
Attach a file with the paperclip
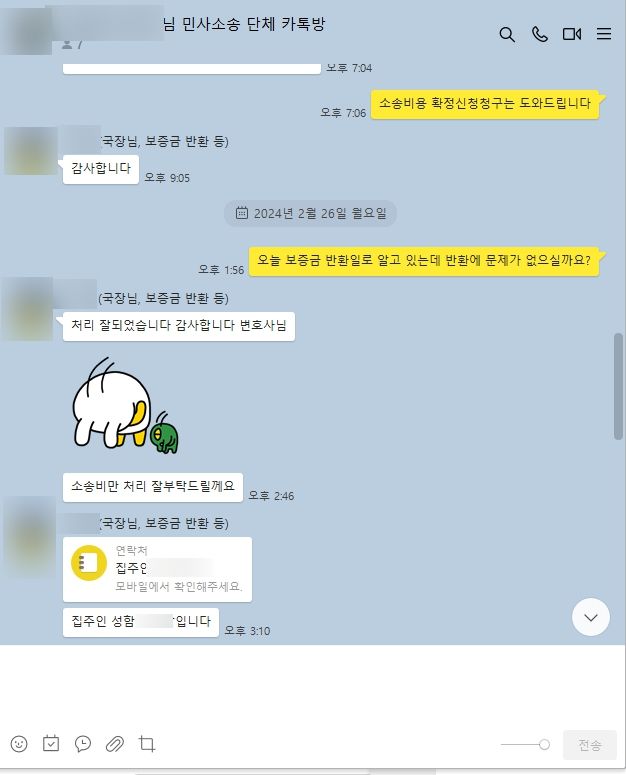pyautogui.click(x=115, y=744)
